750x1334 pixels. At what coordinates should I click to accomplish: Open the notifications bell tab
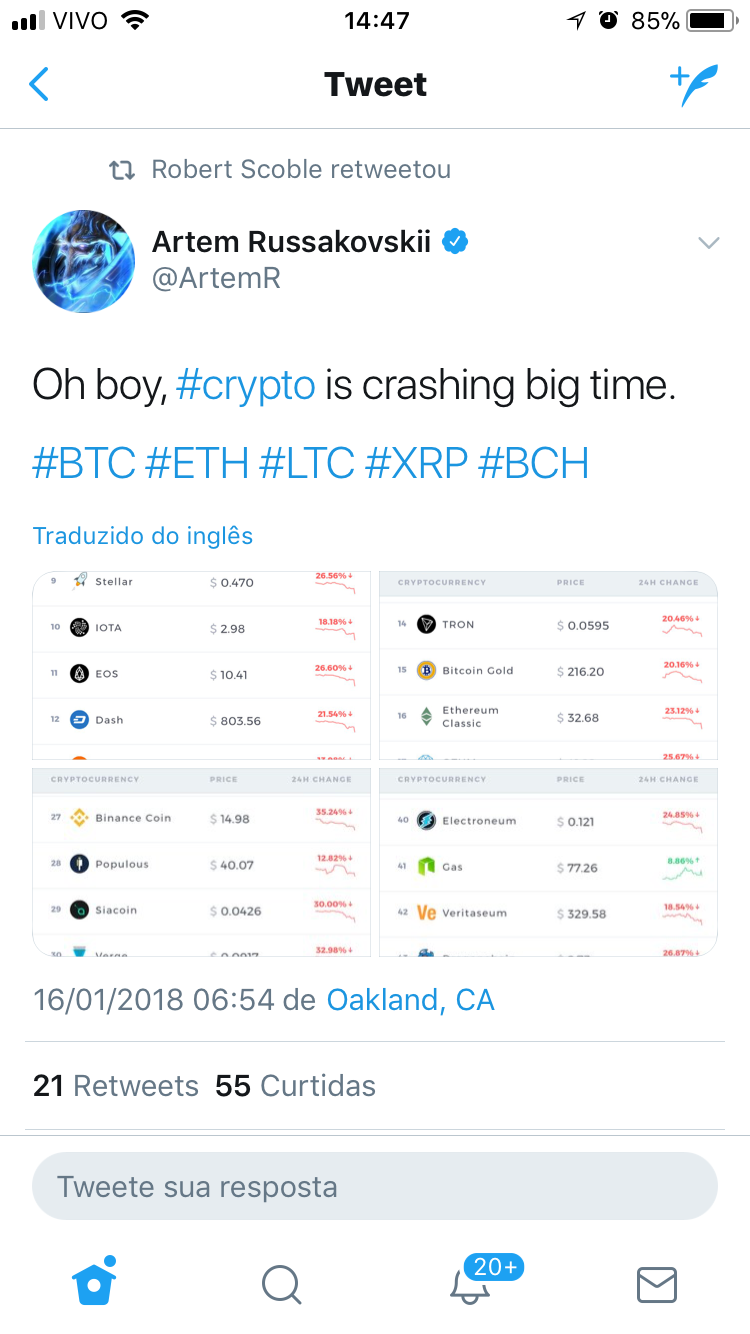tap(471, 1283)
